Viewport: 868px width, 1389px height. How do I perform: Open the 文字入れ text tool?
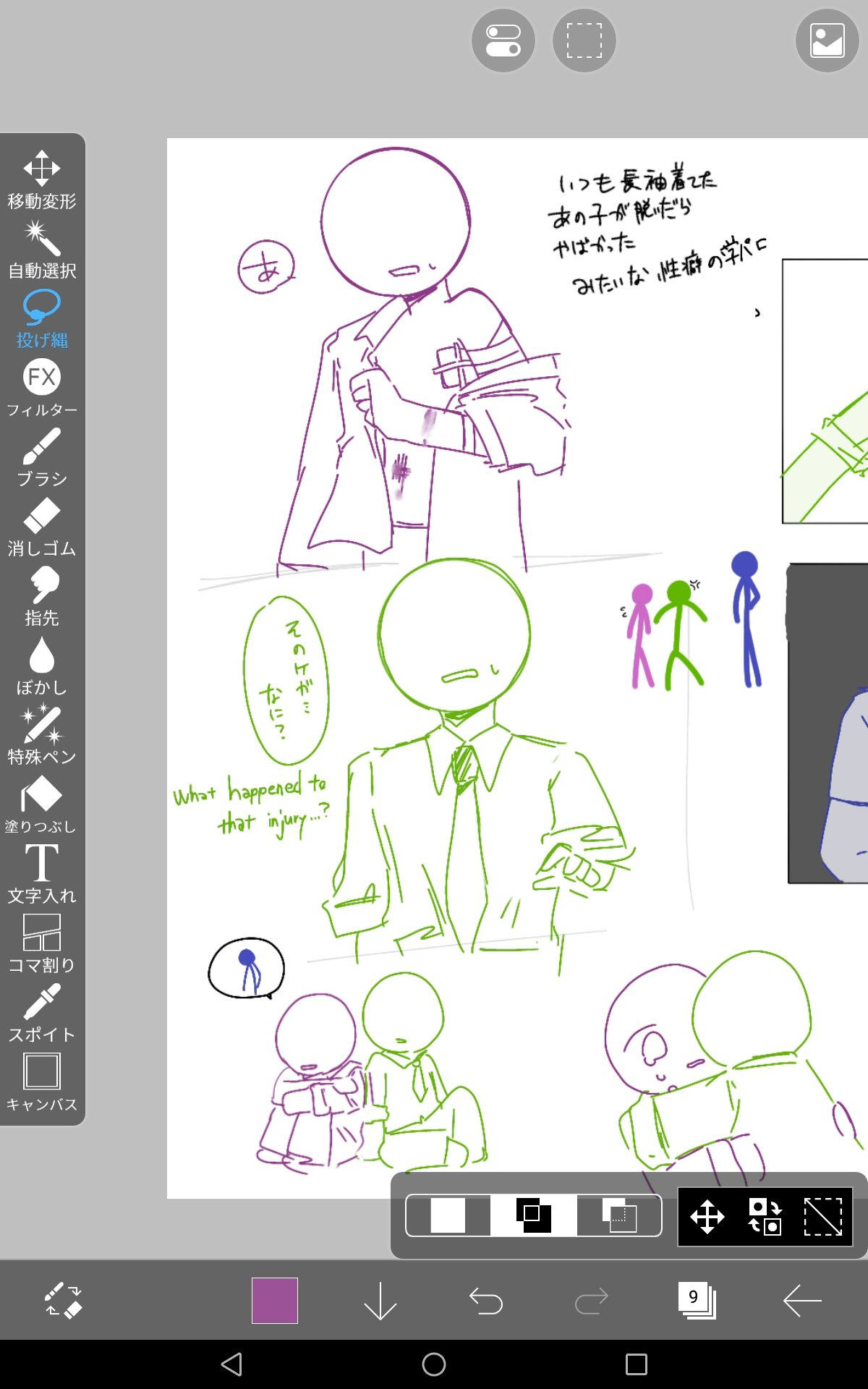(x=42, y=875)
